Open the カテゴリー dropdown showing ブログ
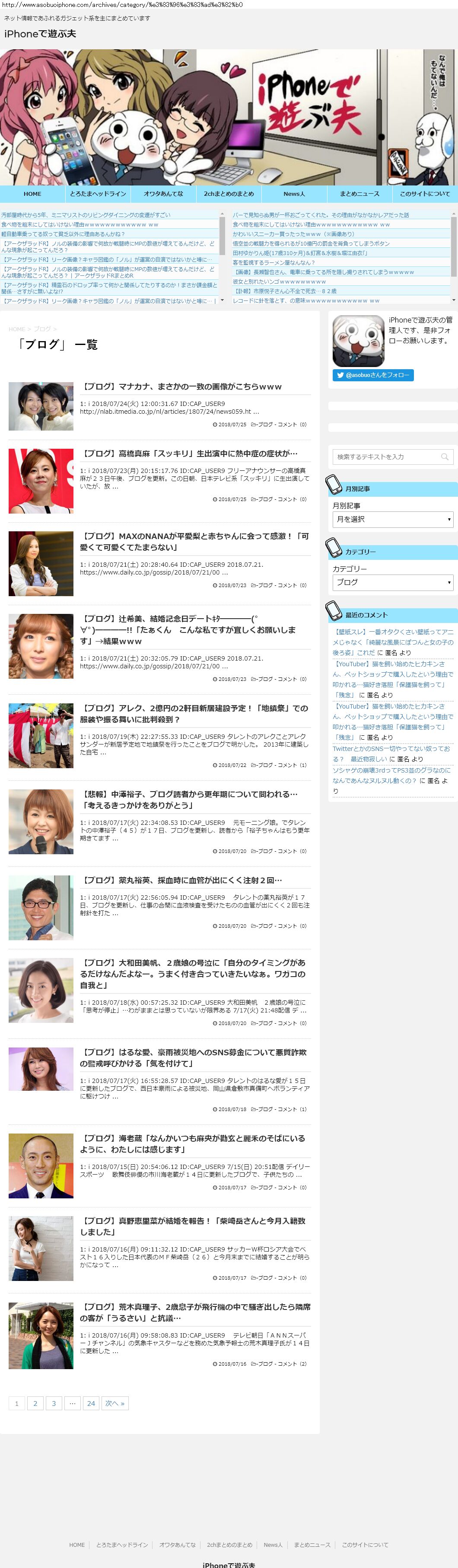 (392, 582)
